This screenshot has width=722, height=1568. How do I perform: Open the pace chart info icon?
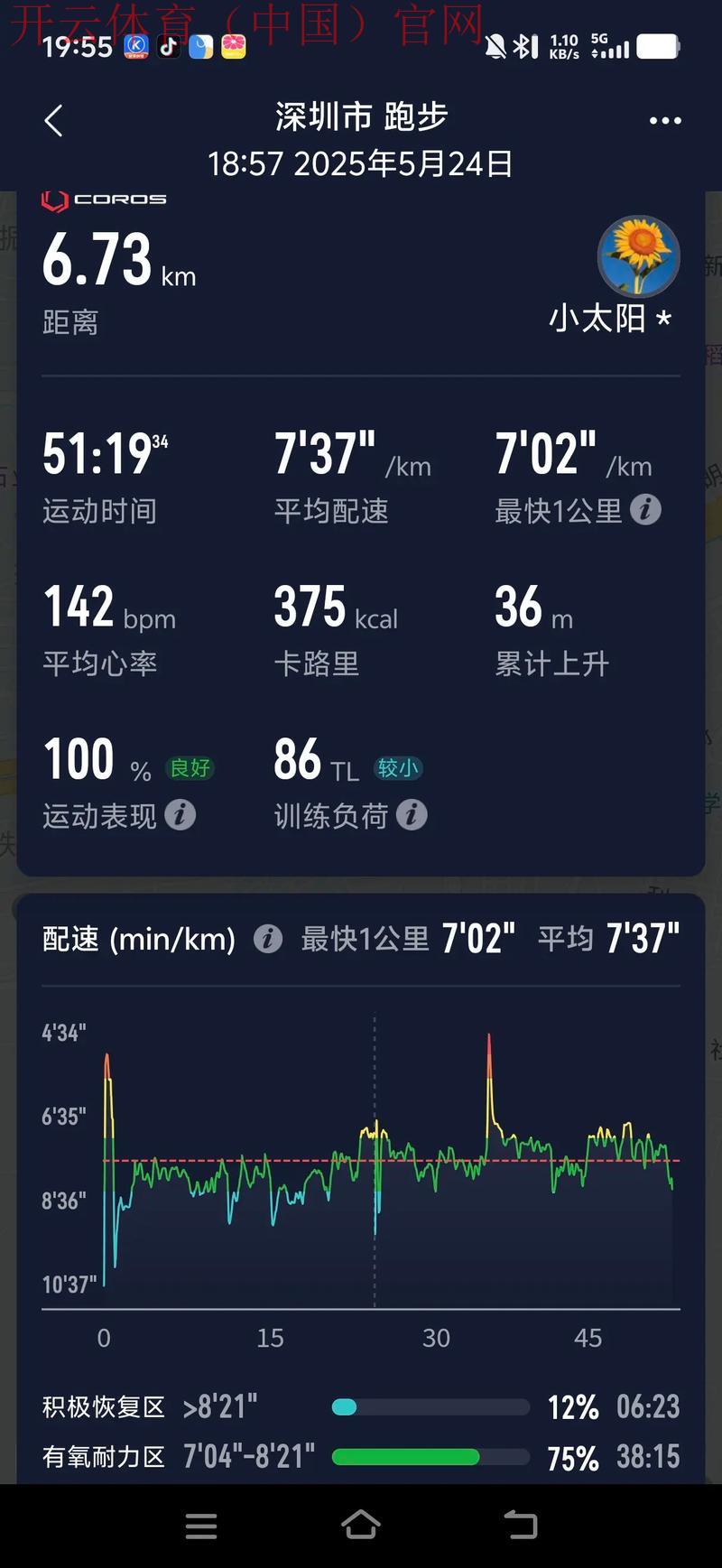(x=267, y=939)
